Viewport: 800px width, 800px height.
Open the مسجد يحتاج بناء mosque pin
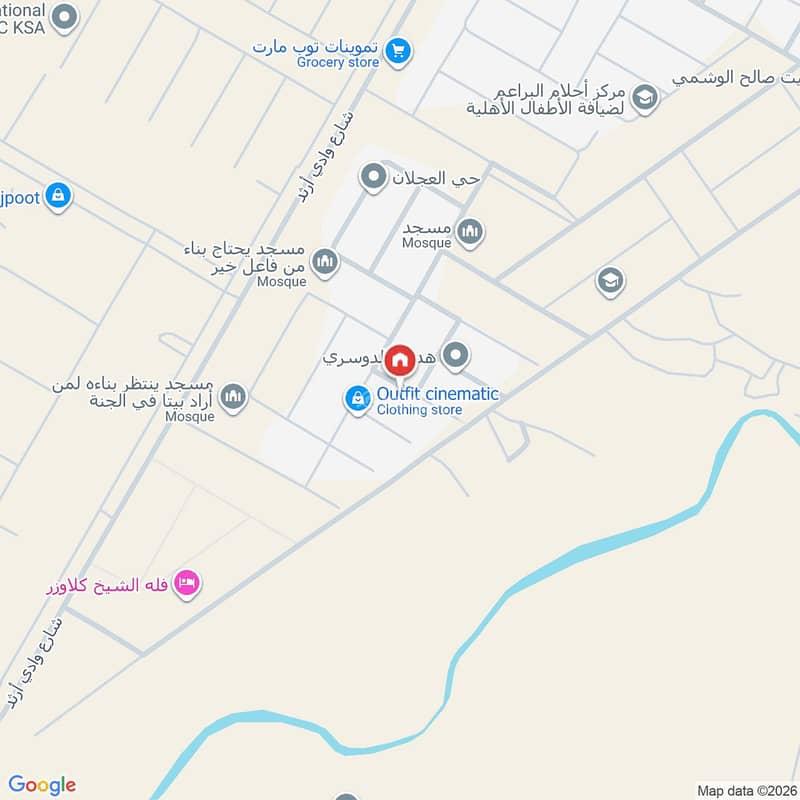[325, 263]
